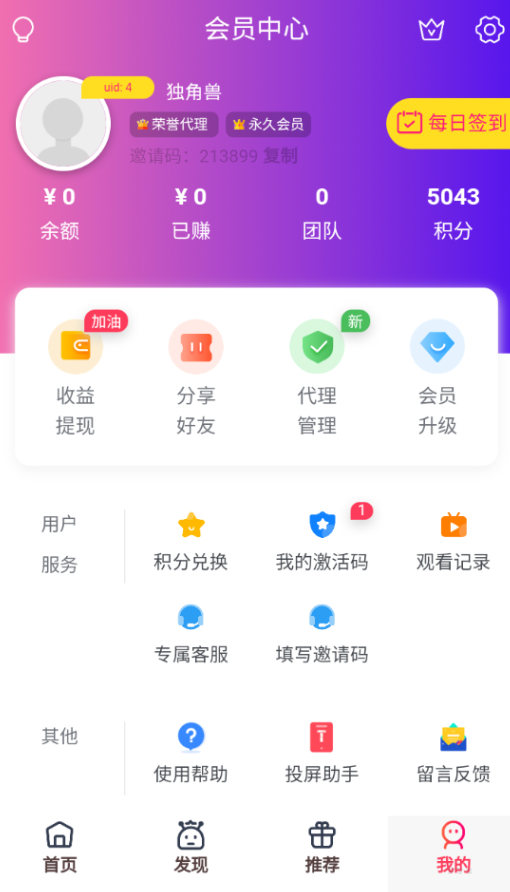Open the crown VIP icon
Viewport: 510px width, 892px height.
(431, 30)
